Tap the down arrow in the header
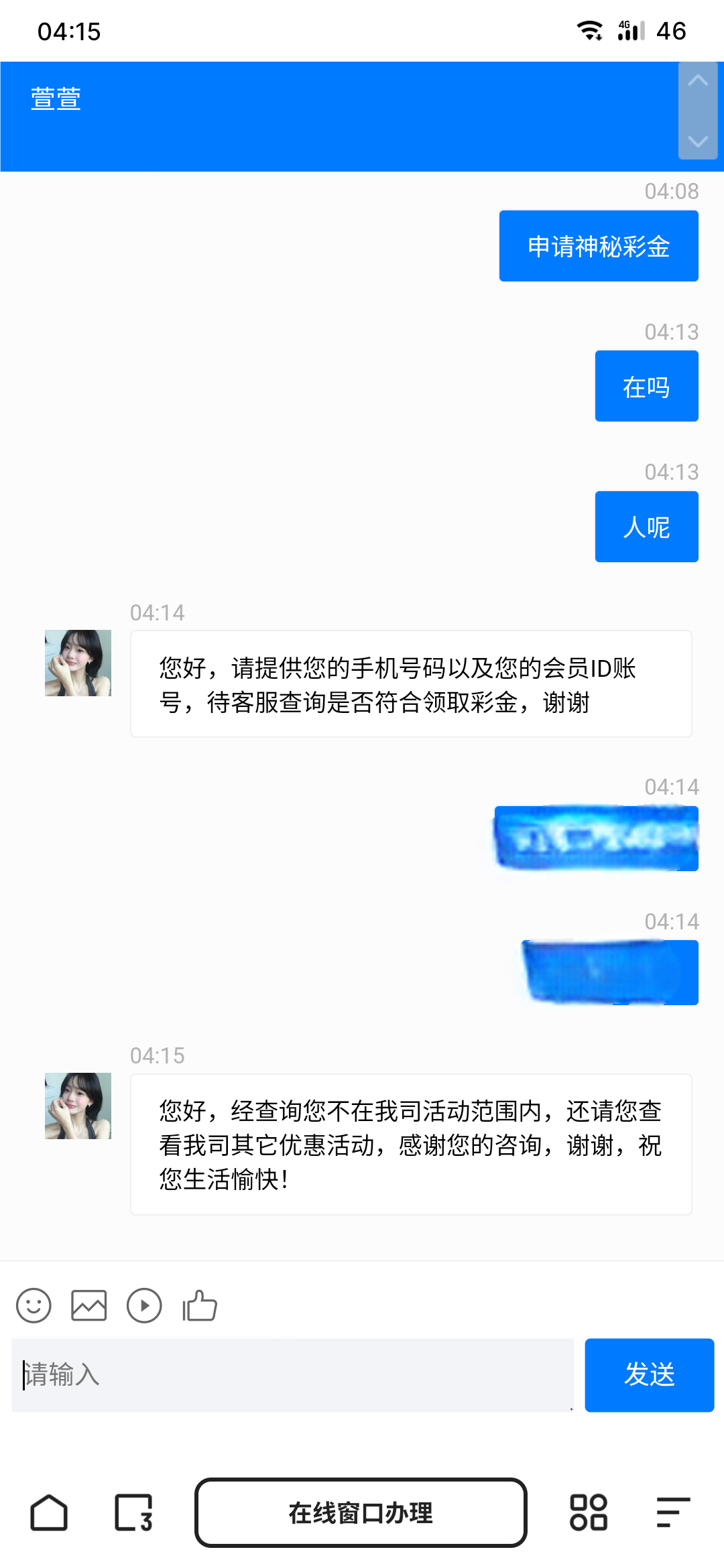724x1568 pixels. [698, 141]
